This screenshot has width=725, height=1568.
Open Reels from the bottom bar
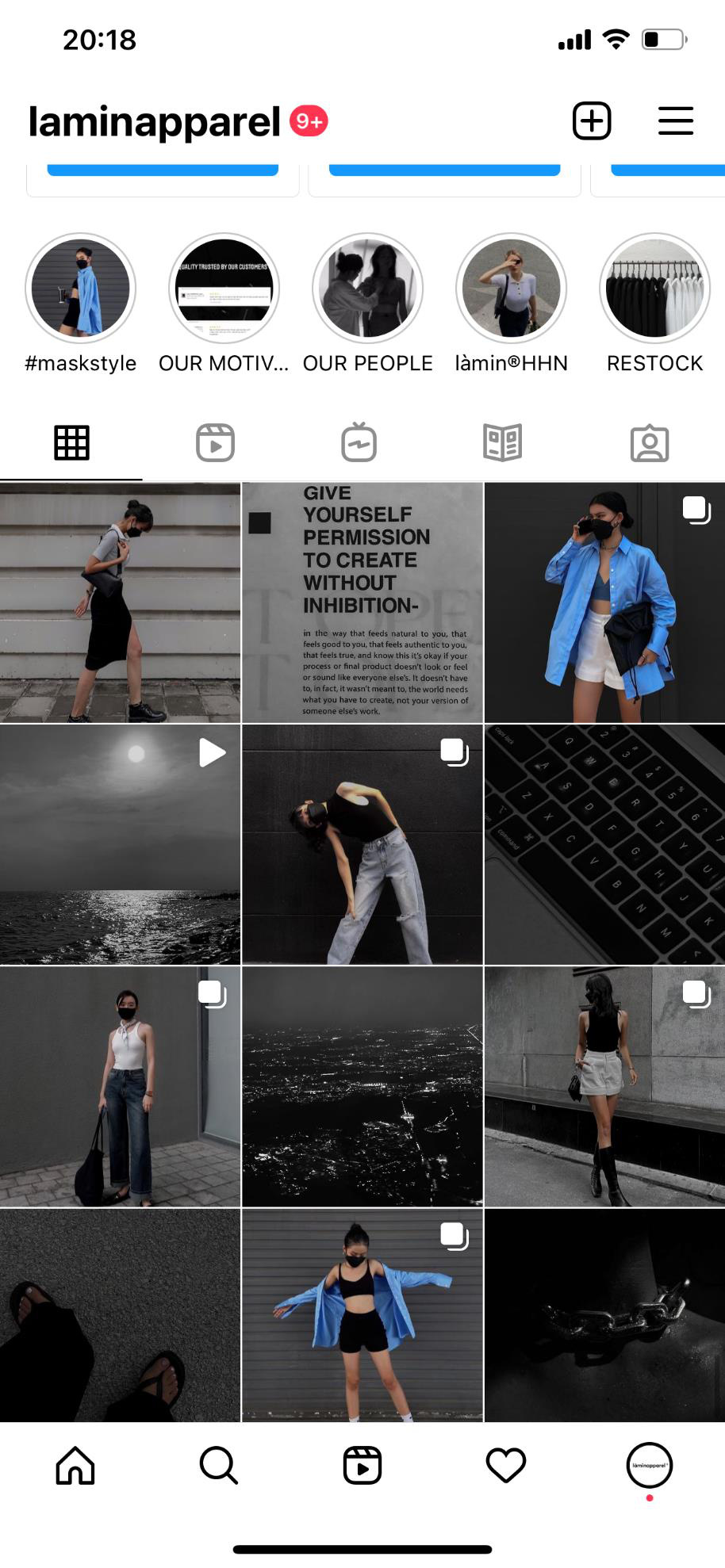(x=362, y=1465)
